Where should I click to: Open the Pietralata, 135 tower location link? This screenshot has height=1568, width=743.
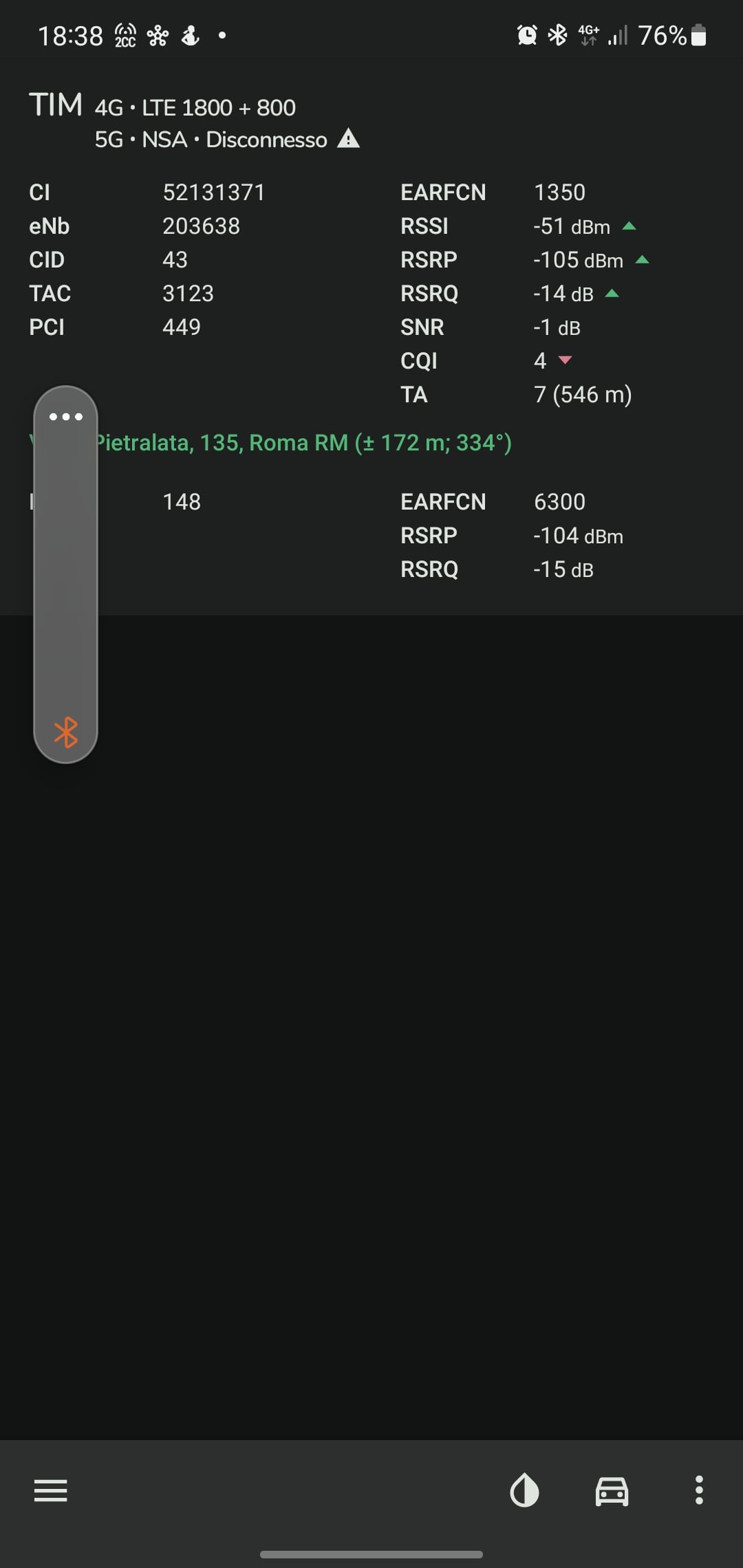tap(303, 443)
